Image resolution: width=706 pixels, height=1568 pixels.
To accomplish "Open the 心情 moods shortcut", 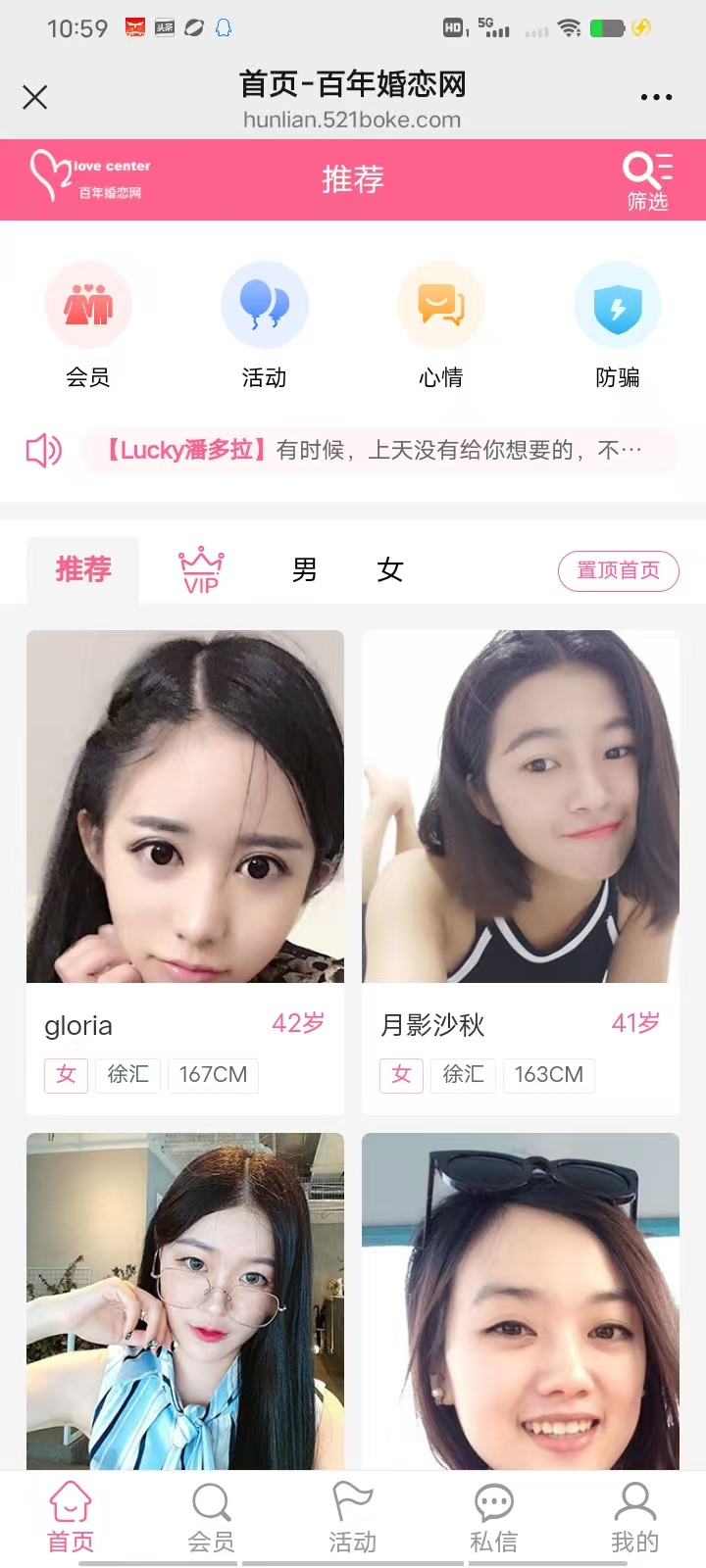I will tap(441, 323).
